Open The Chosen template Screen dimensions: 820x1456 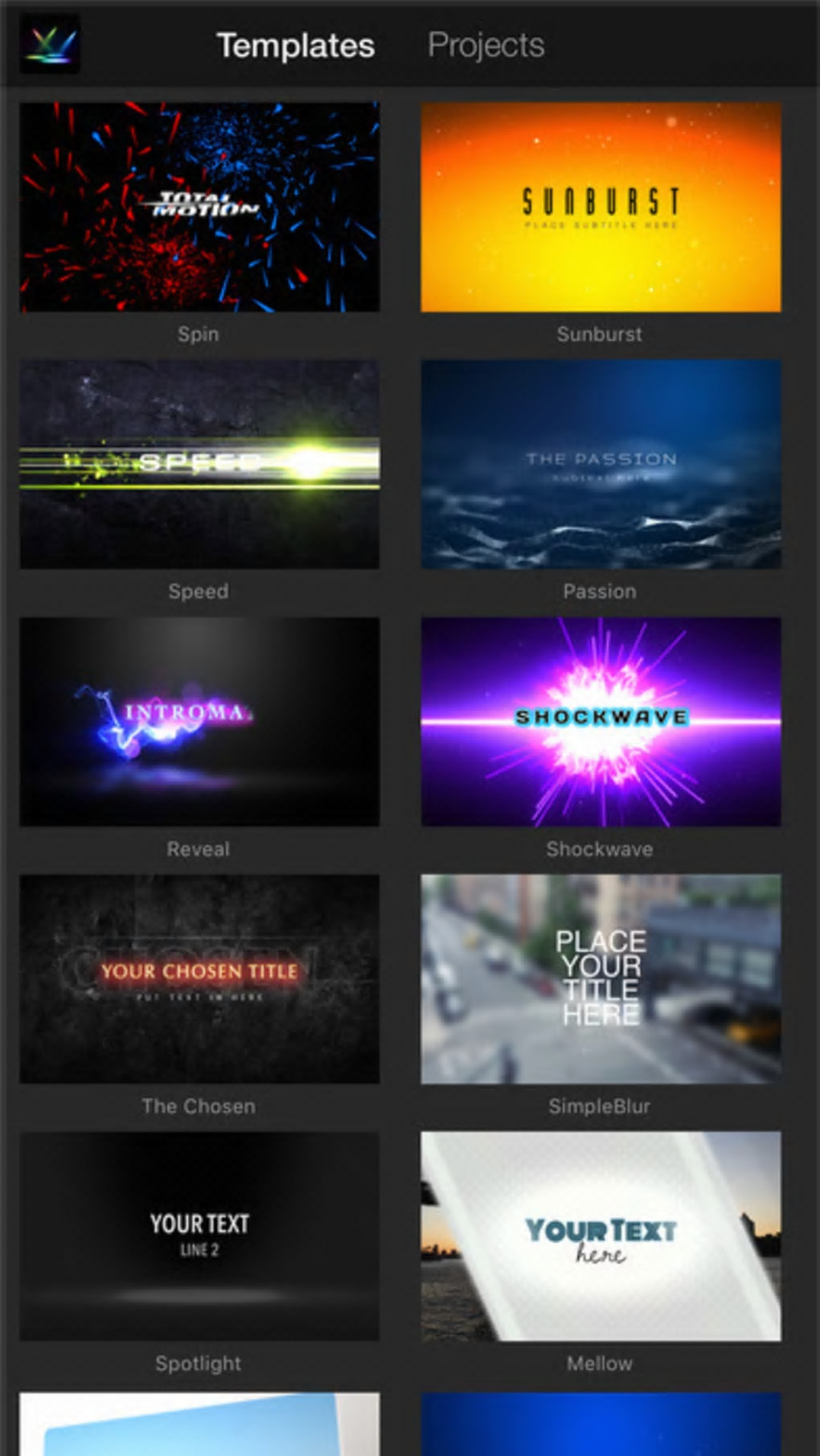pos(199,979)
